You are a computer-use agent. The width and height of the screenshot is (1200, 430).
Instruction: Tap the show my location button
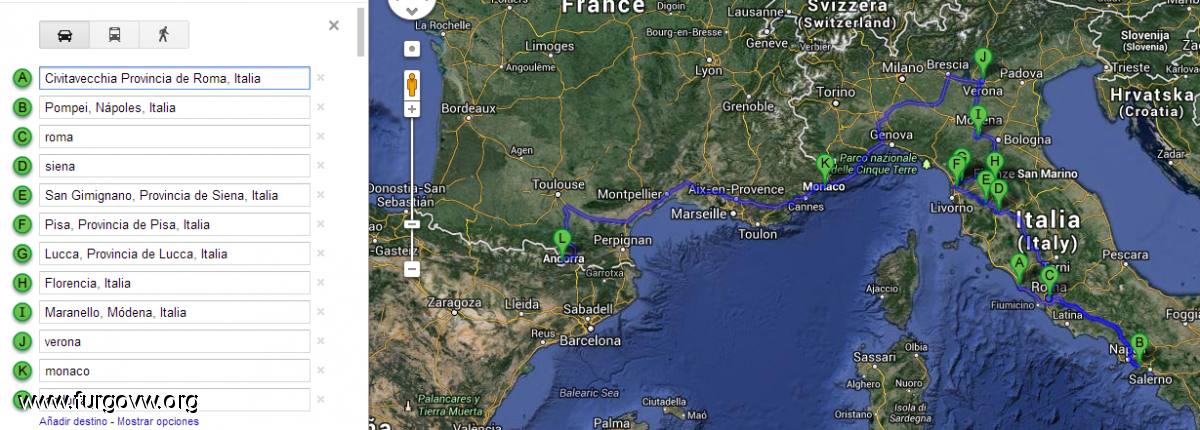click(x=411, y=48)
